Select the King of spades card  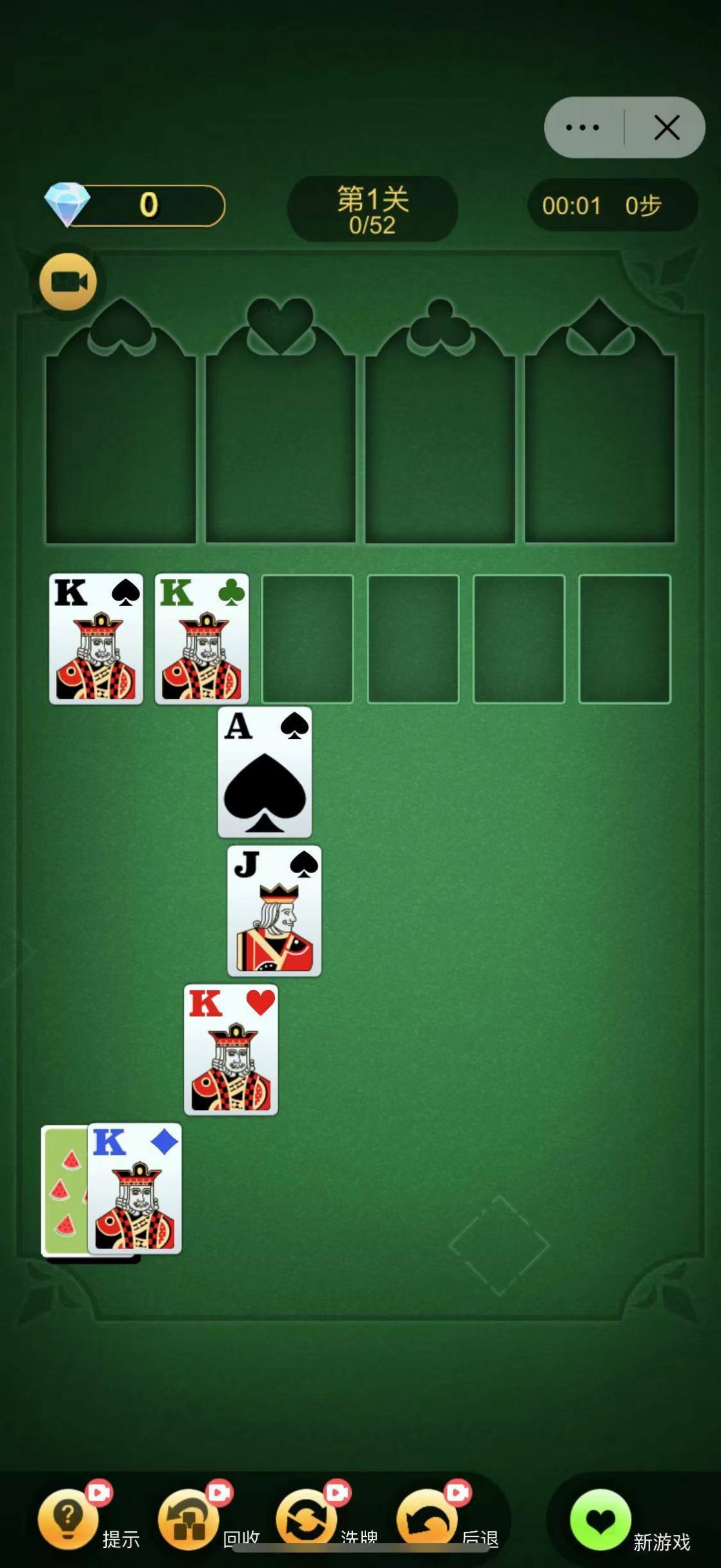coord(96,638)
